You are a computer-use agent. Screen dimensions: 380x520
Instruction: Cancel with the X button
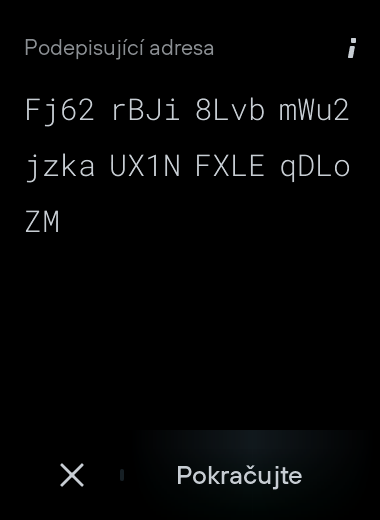(72, 475)
